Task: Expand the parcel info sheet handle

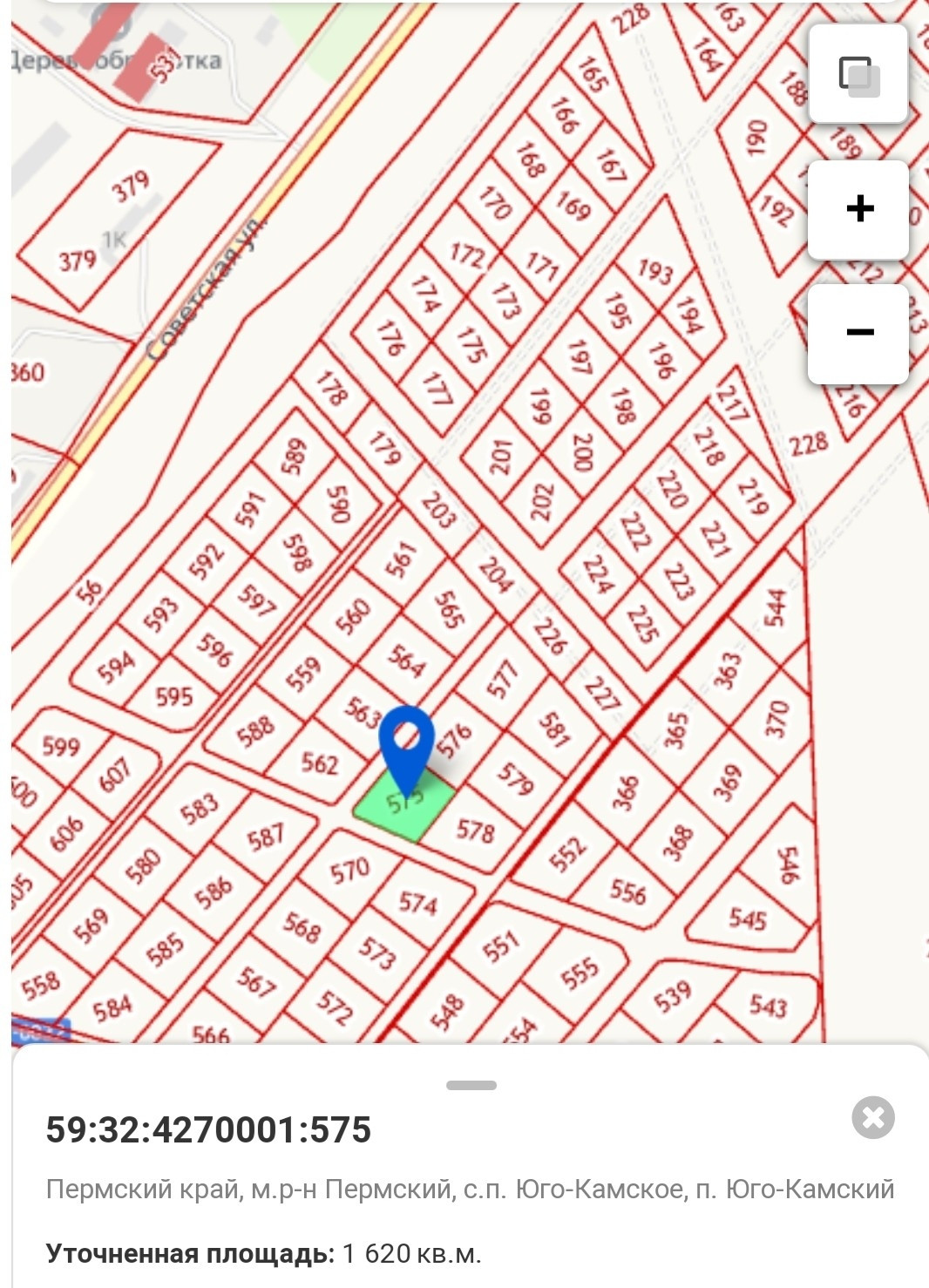Action: [x=471, y=1086]
